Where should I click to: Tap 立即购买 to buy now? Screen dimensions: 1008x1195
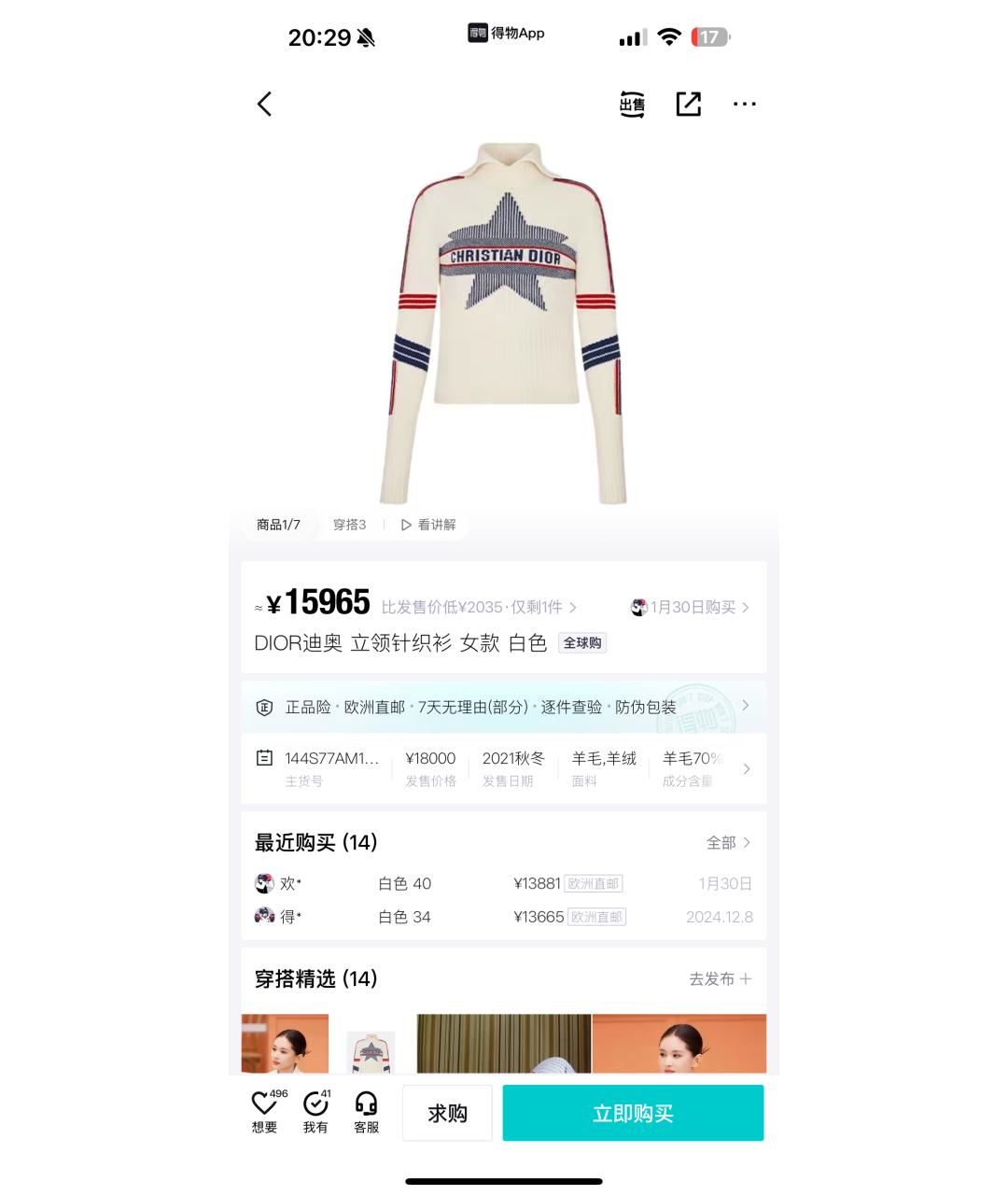tap(633, 1113)
